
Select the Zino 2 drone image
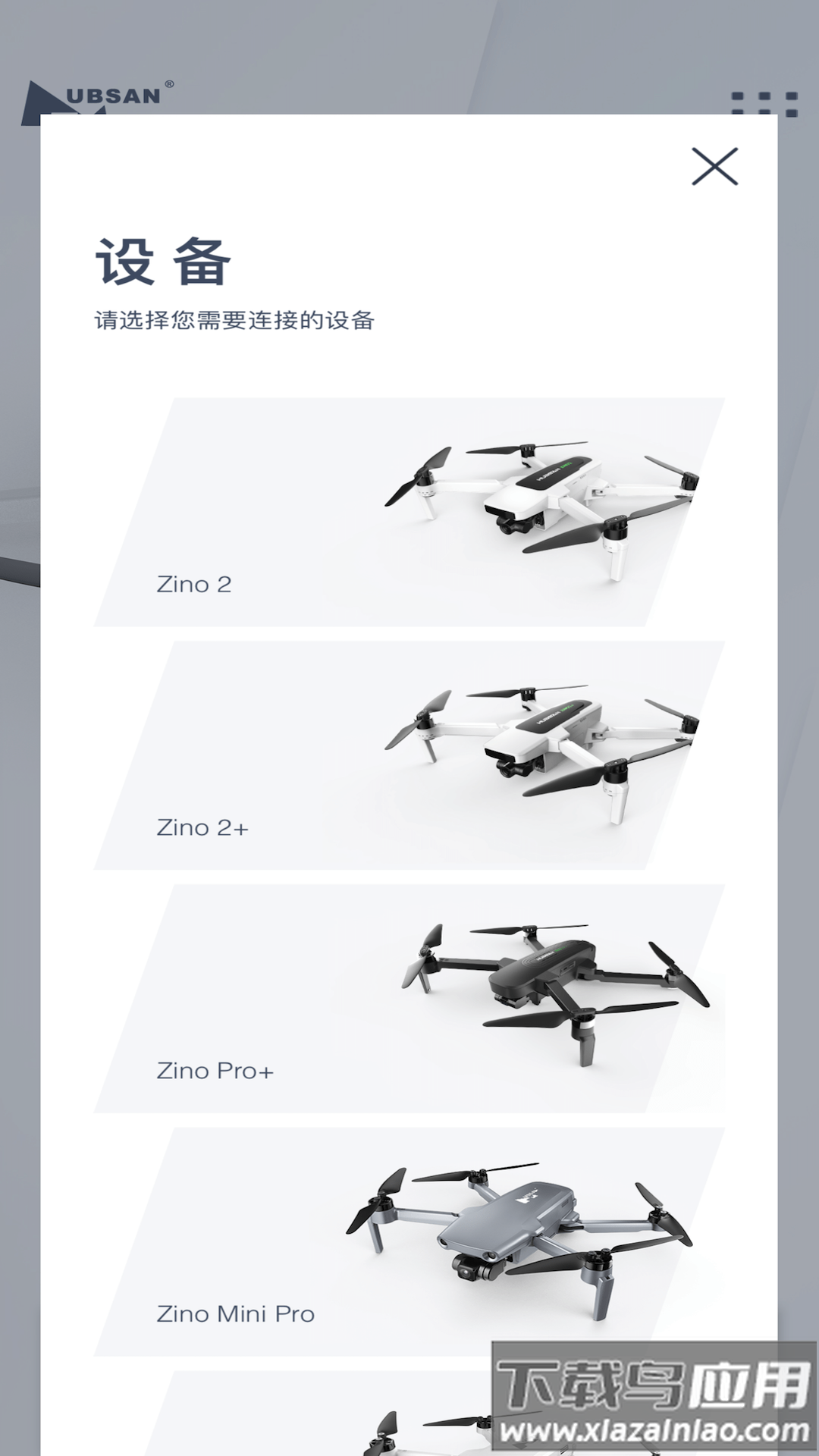click(x=531, y=500)
